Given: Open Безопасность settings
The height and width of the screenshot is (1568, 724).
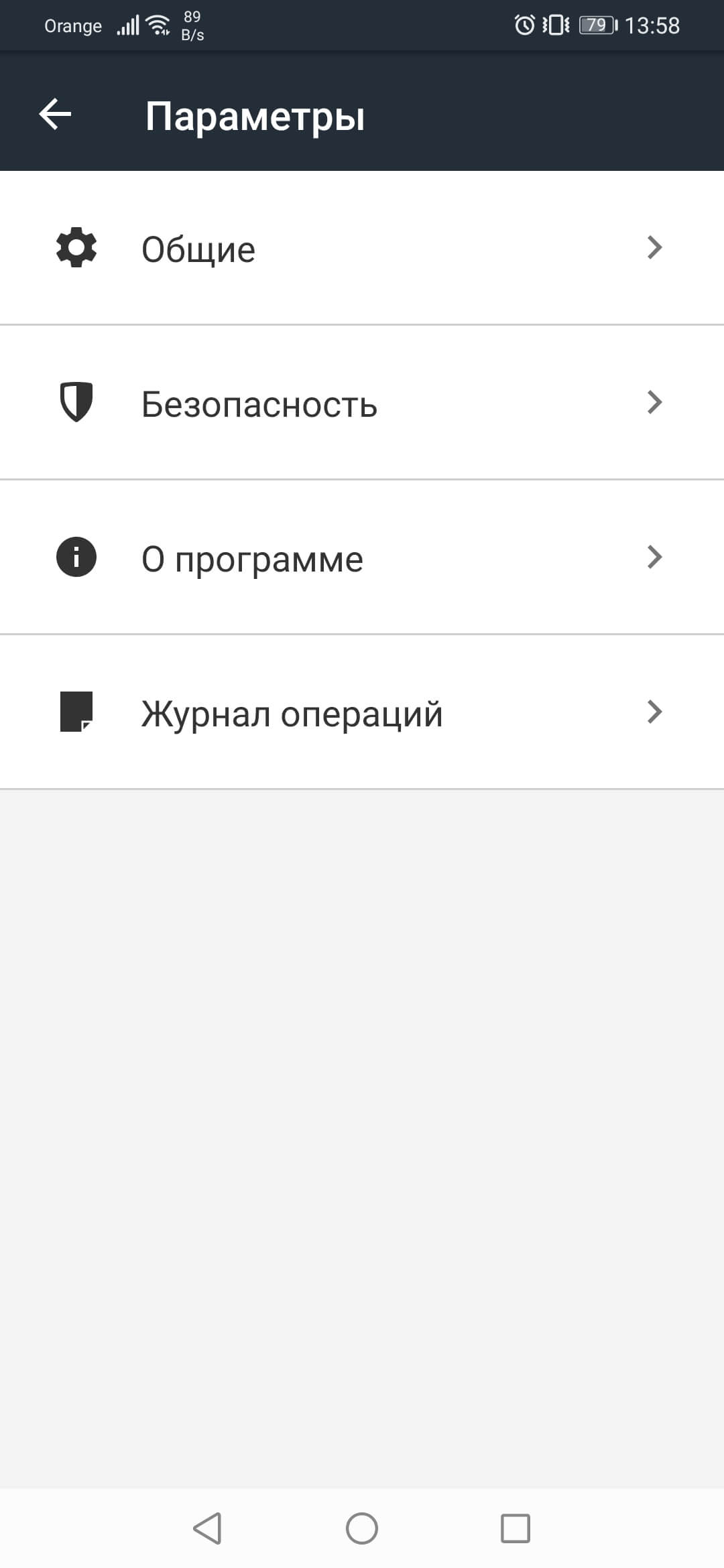Looking at the screenshot, I should pyautogui.click(x=362, y=403).
